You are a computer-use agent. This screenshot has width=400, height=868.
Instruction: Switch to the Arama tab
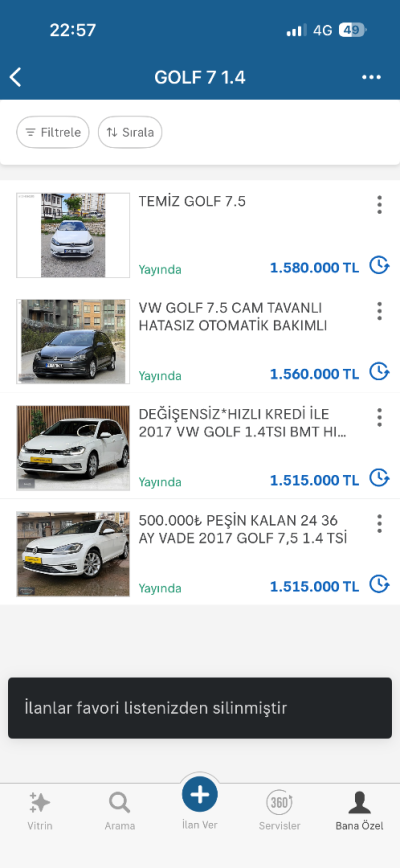click(120, 811)
